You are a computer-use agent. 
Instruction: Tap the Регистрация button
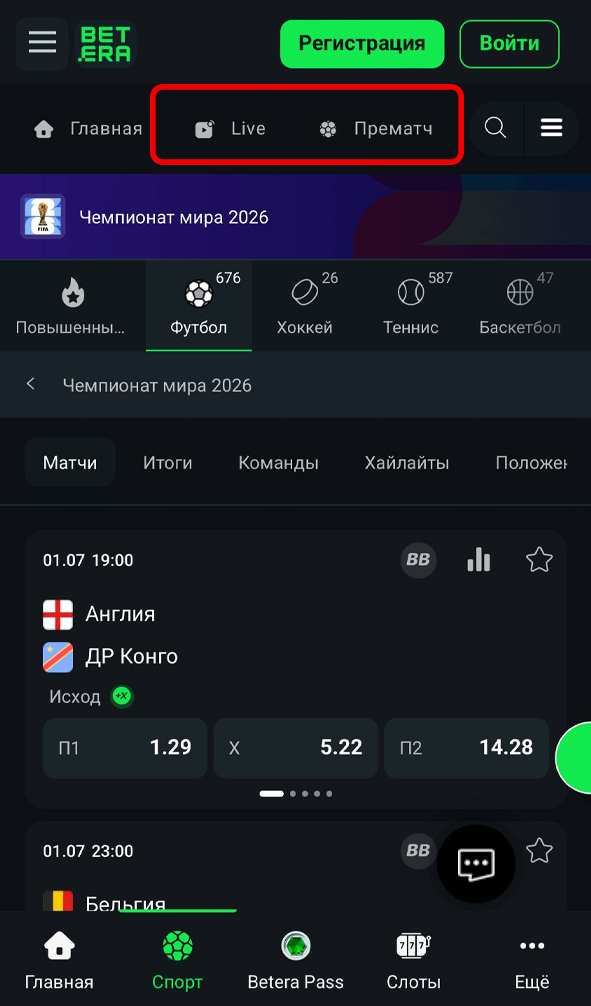[x=362, y=44]
